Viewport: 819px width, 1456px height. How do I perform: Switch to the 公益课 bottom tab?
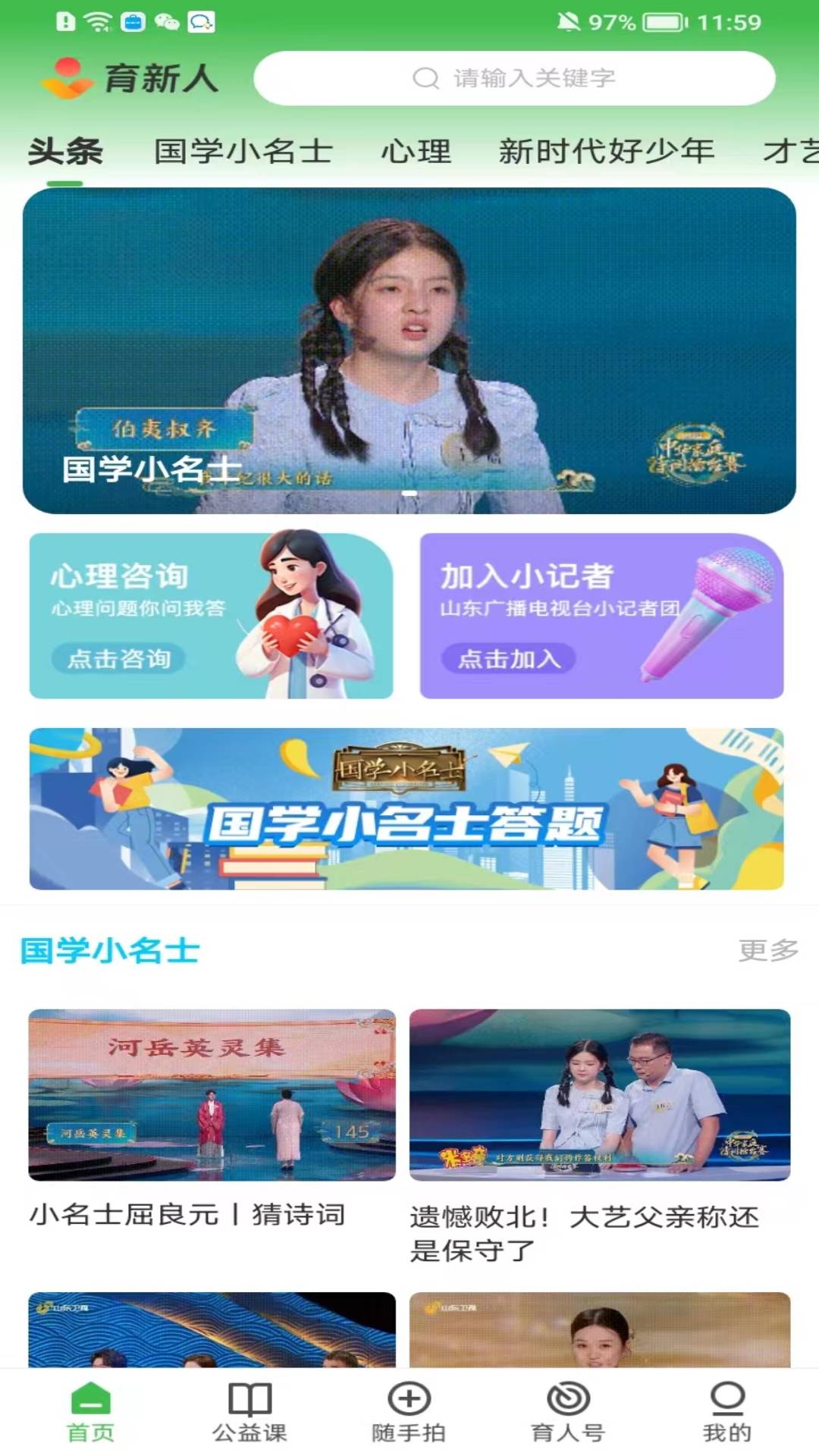pos(249,1410)
